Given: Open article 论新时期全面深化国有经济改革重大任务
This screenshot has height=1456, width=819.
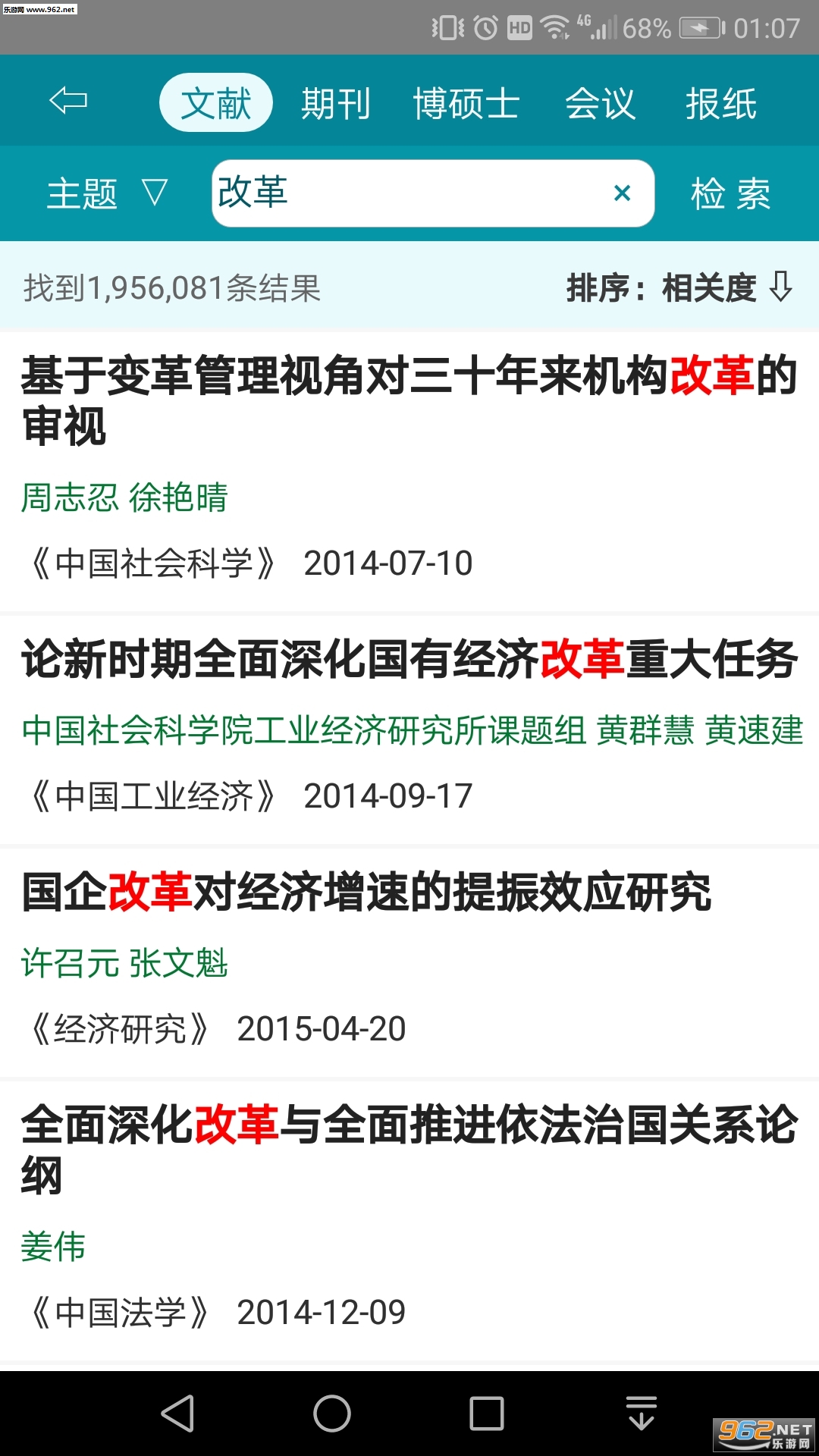Looking at the screenshot, I should click(x=408, y=658).
